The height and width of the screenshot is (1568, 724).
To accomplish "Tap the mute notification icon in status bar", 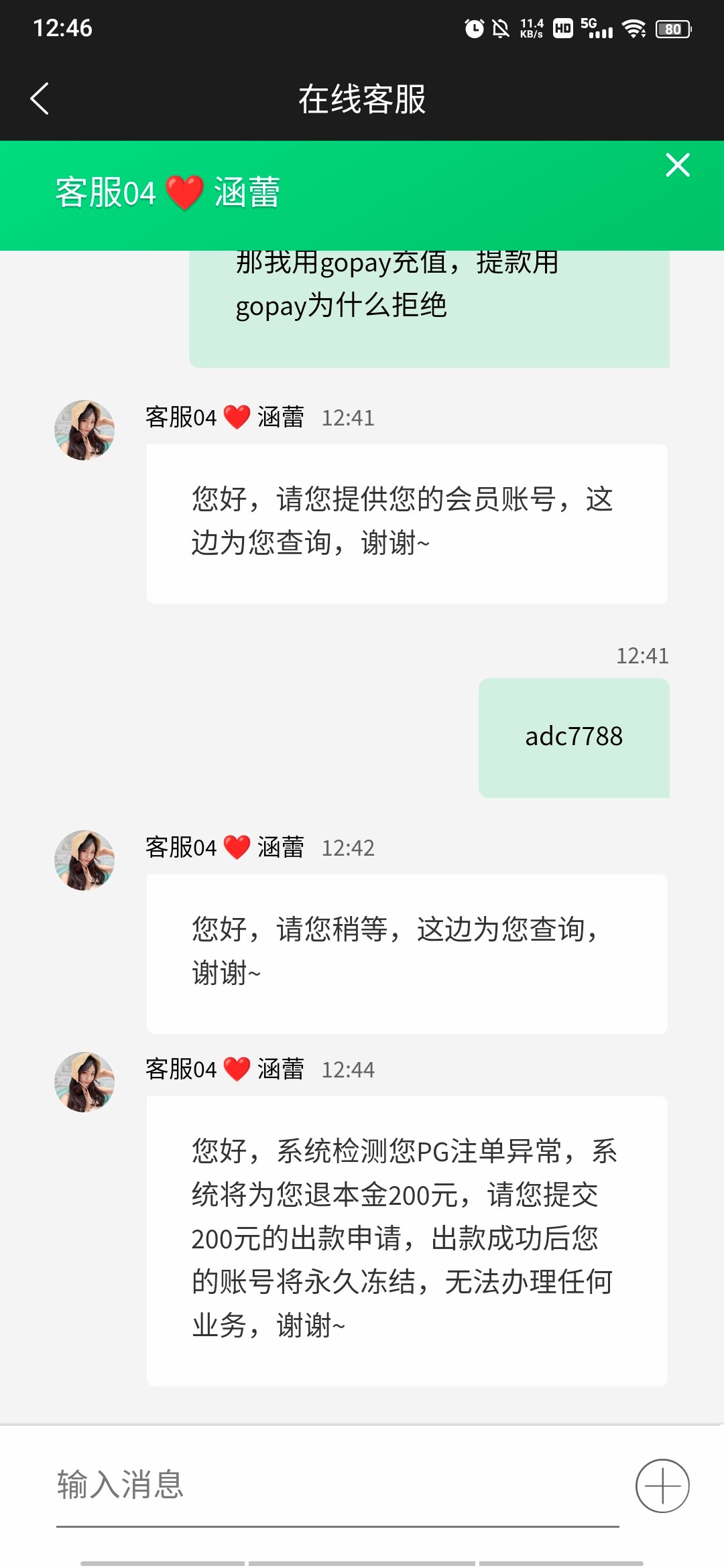I will coord(501,29).
